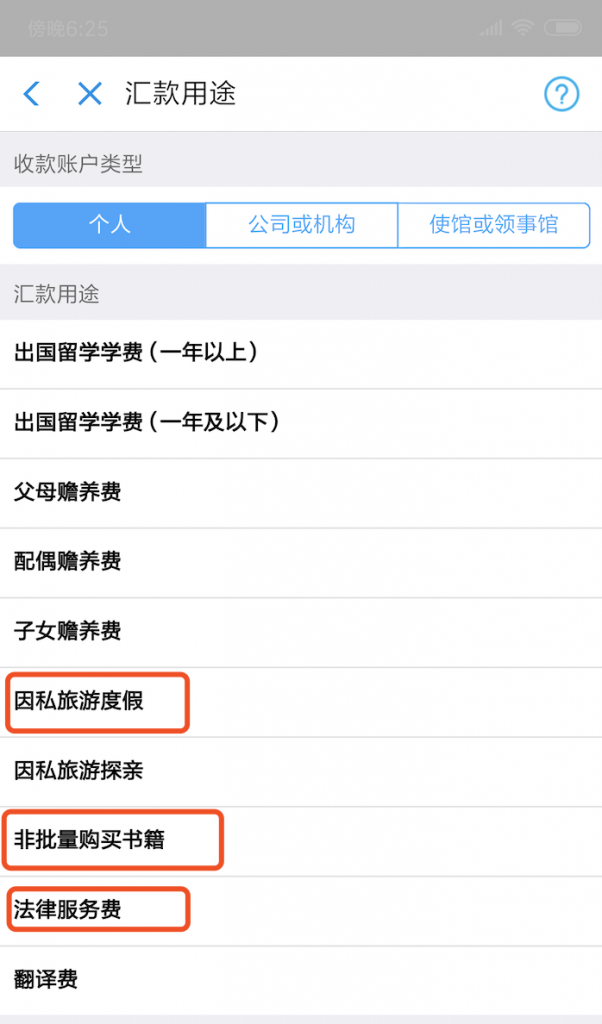Screen dimensions: 602x1024
Task: Switch to 使馆或领事馆 account type
Action: (494, 225)
